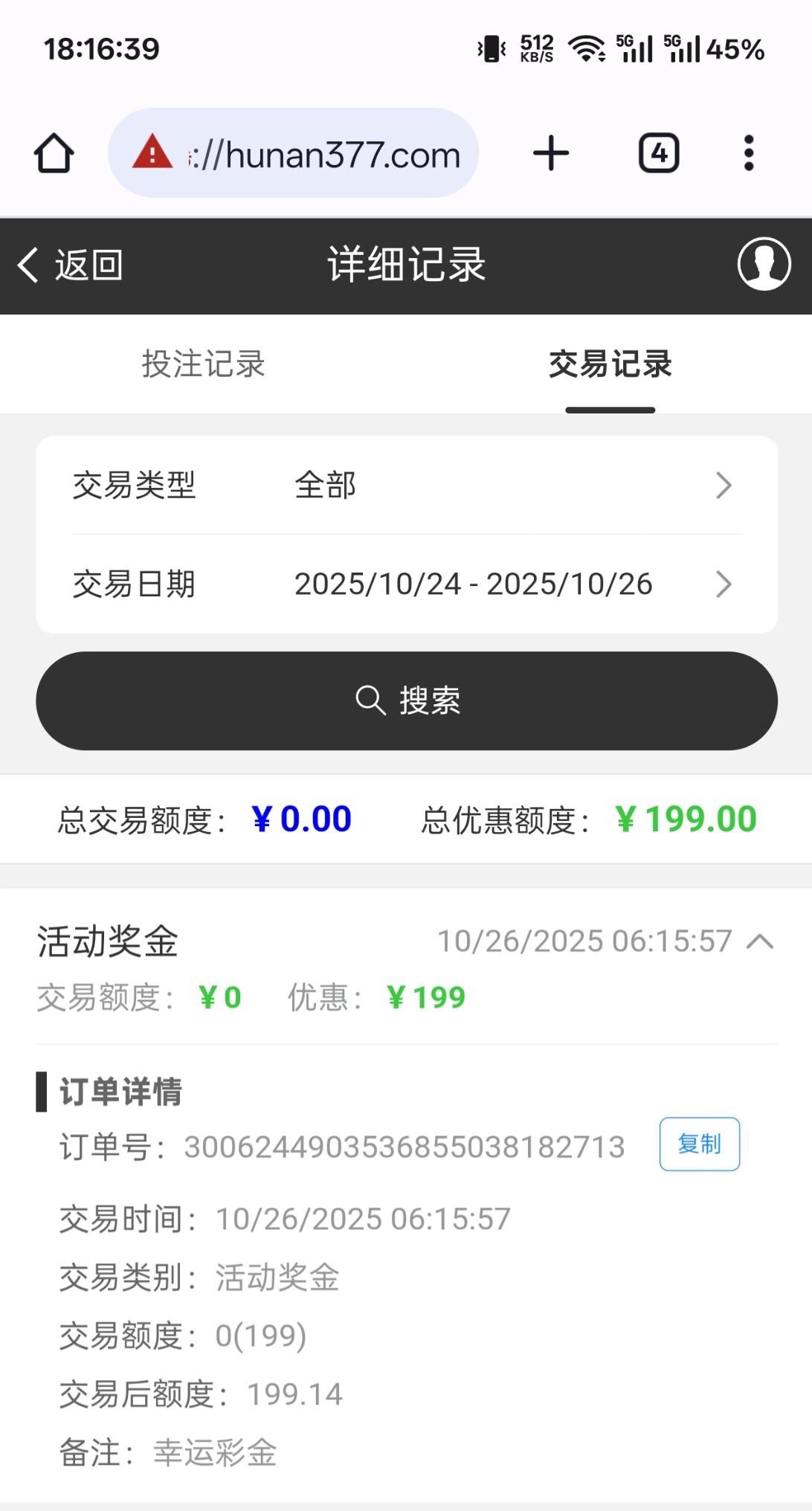The width and height of the screenshot is (812, 1511).
Task: Tap the 搜索 button
Action: pyautogui.click(x=406, y=700)
